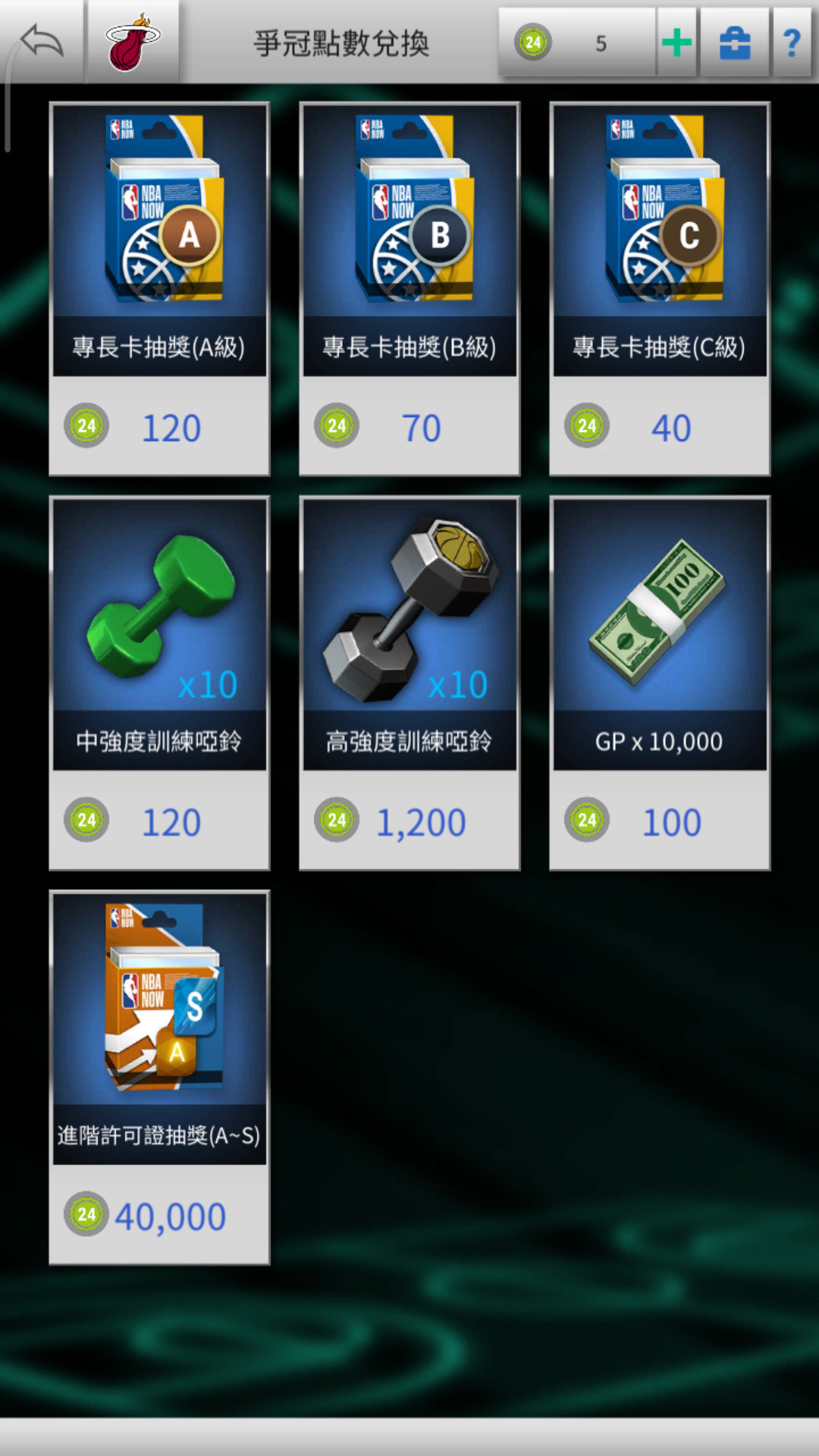Screen dimensions: 819x1456
Task: Select 專長卡抽獎(B級) card for 70 points
Action: [x=409, y=288]
